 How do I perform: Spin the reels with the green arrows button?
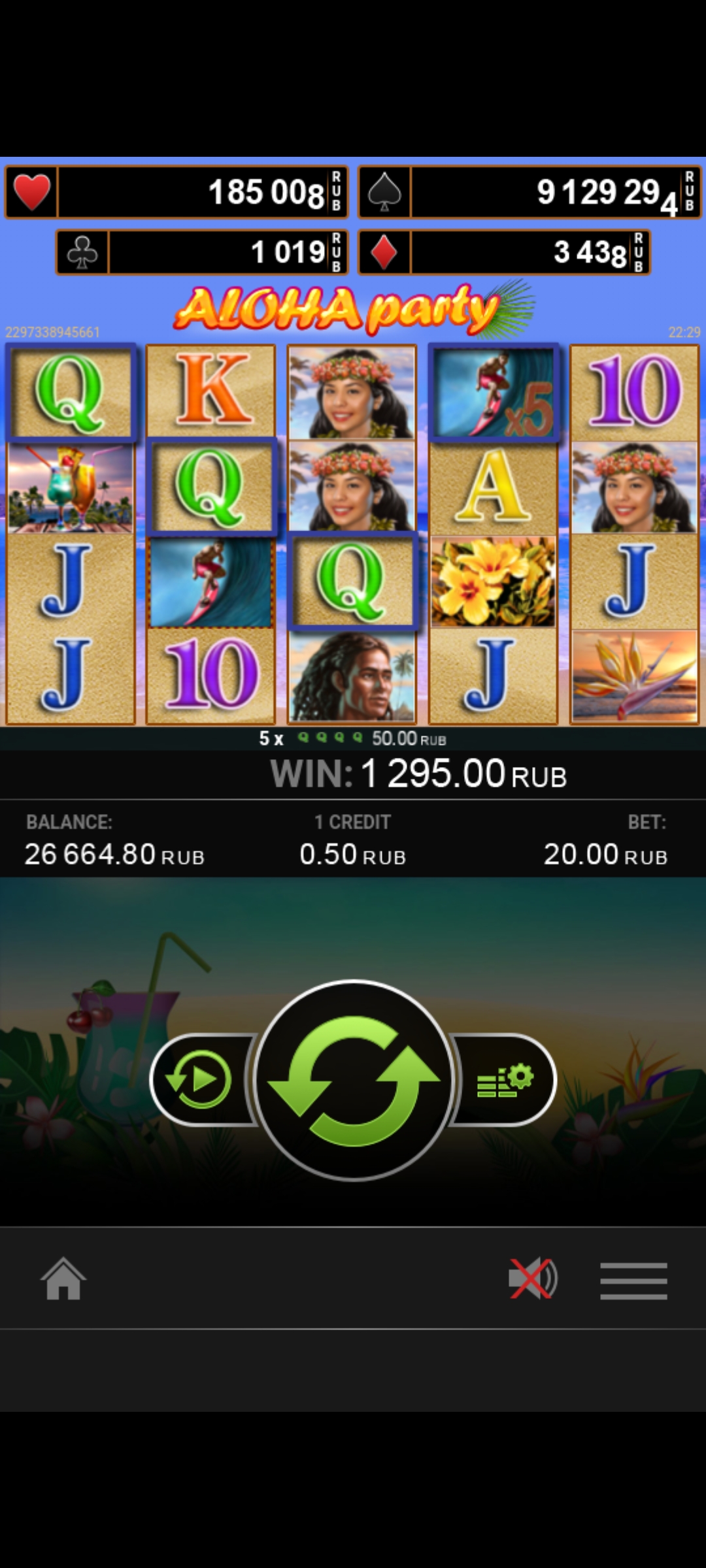point(354,1080)
